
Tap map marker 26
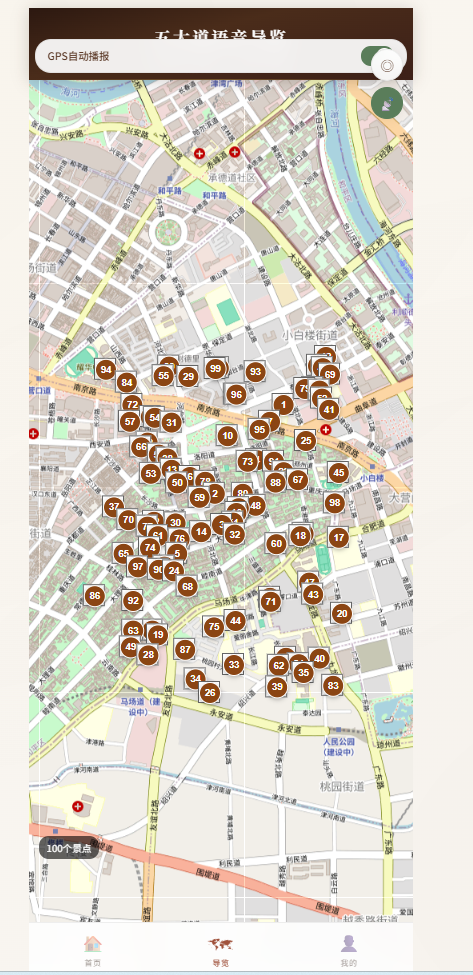coord(209,692)
